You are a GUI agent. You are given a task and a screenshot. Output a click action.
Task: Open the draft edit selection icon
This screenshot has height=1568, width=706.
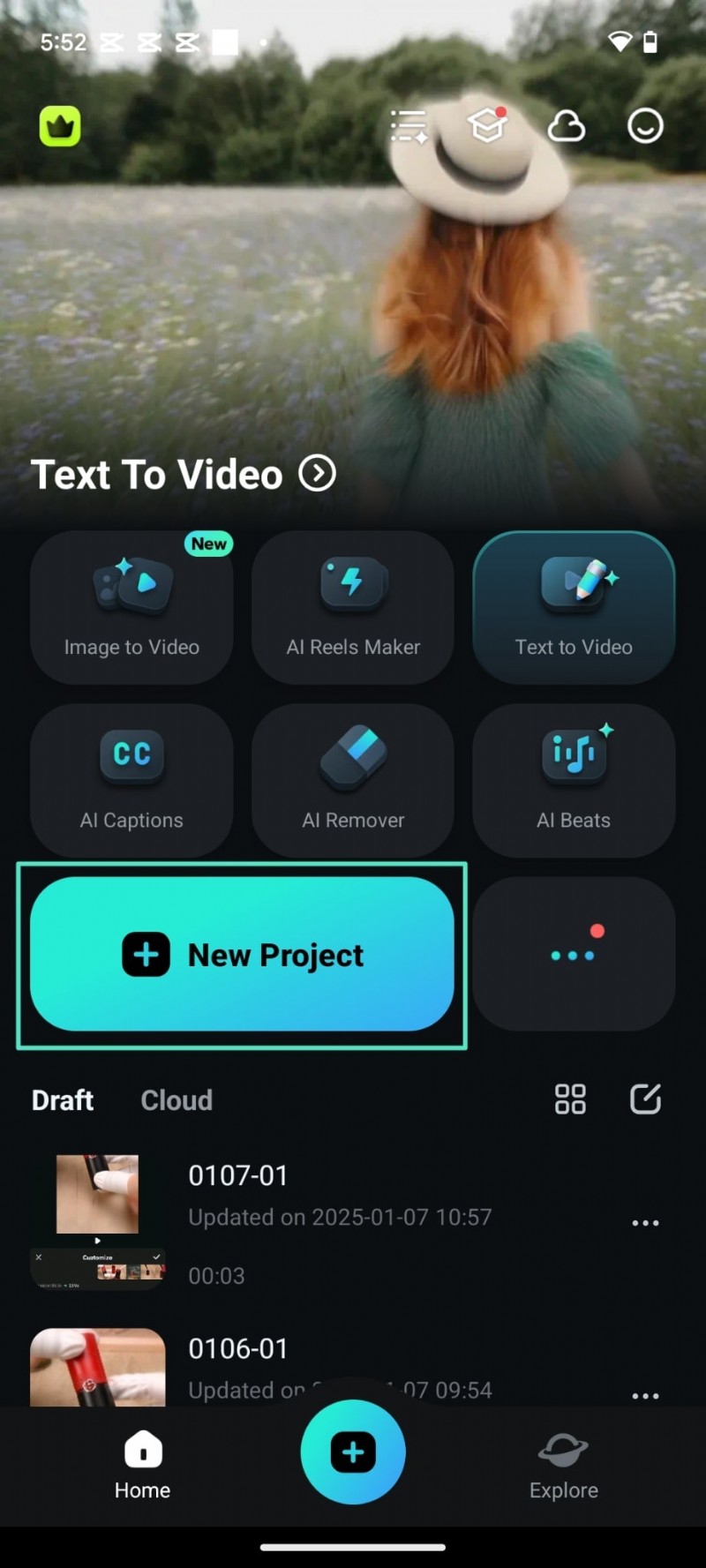coord(645,1099)
